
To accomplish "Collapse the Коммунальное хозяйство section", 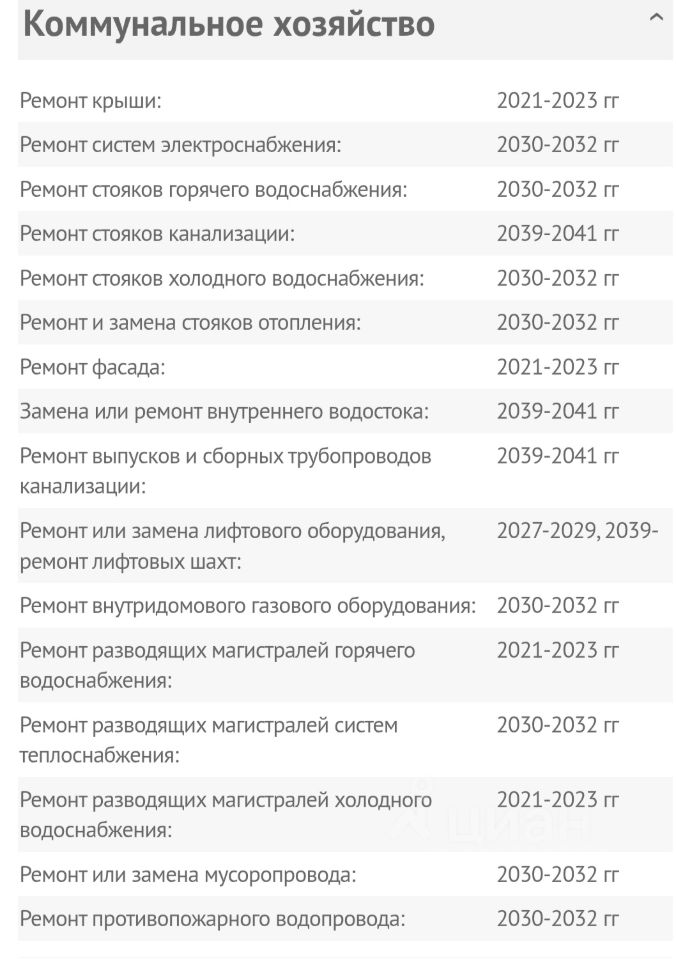I will [656, 18].
